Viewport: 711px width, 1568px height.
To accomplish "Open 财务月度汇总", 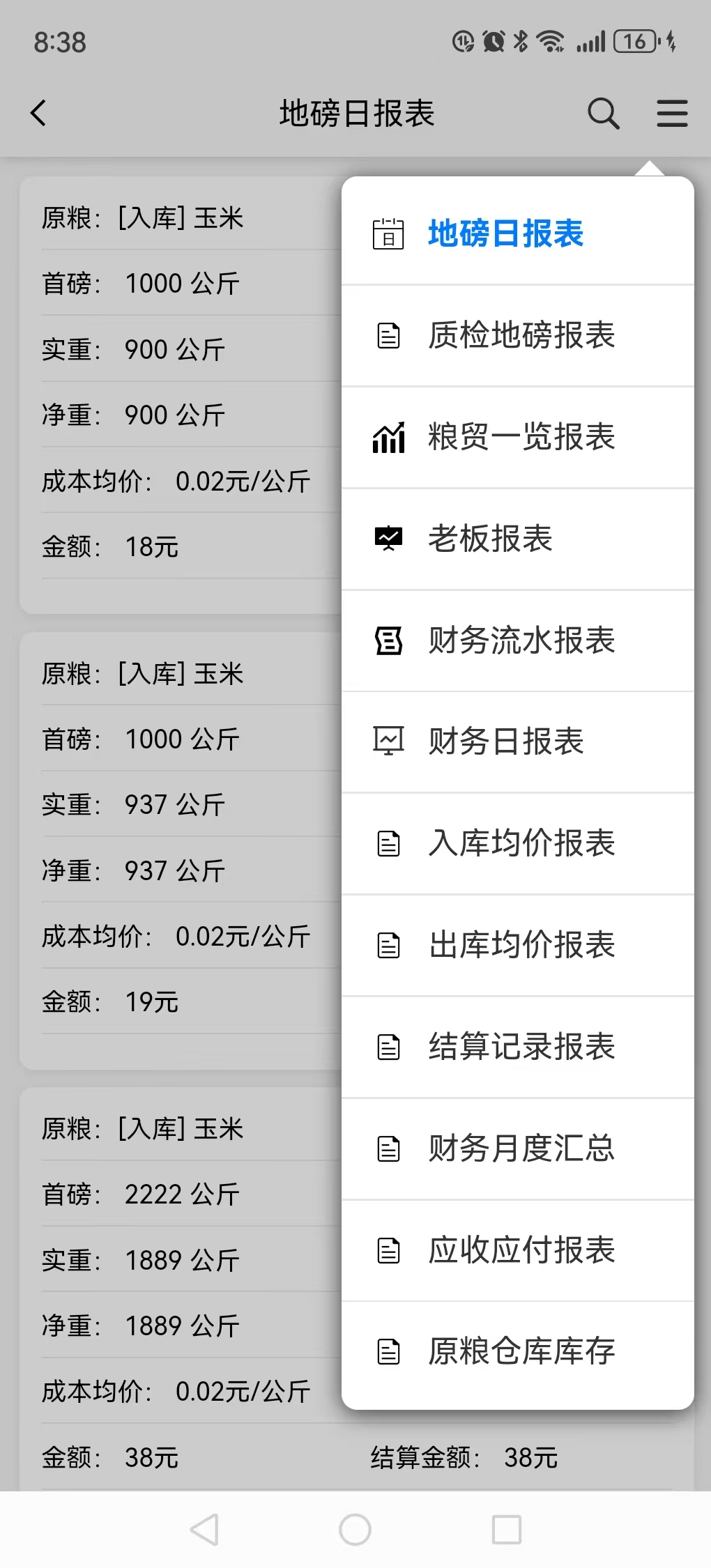I will pos(518,1148).
